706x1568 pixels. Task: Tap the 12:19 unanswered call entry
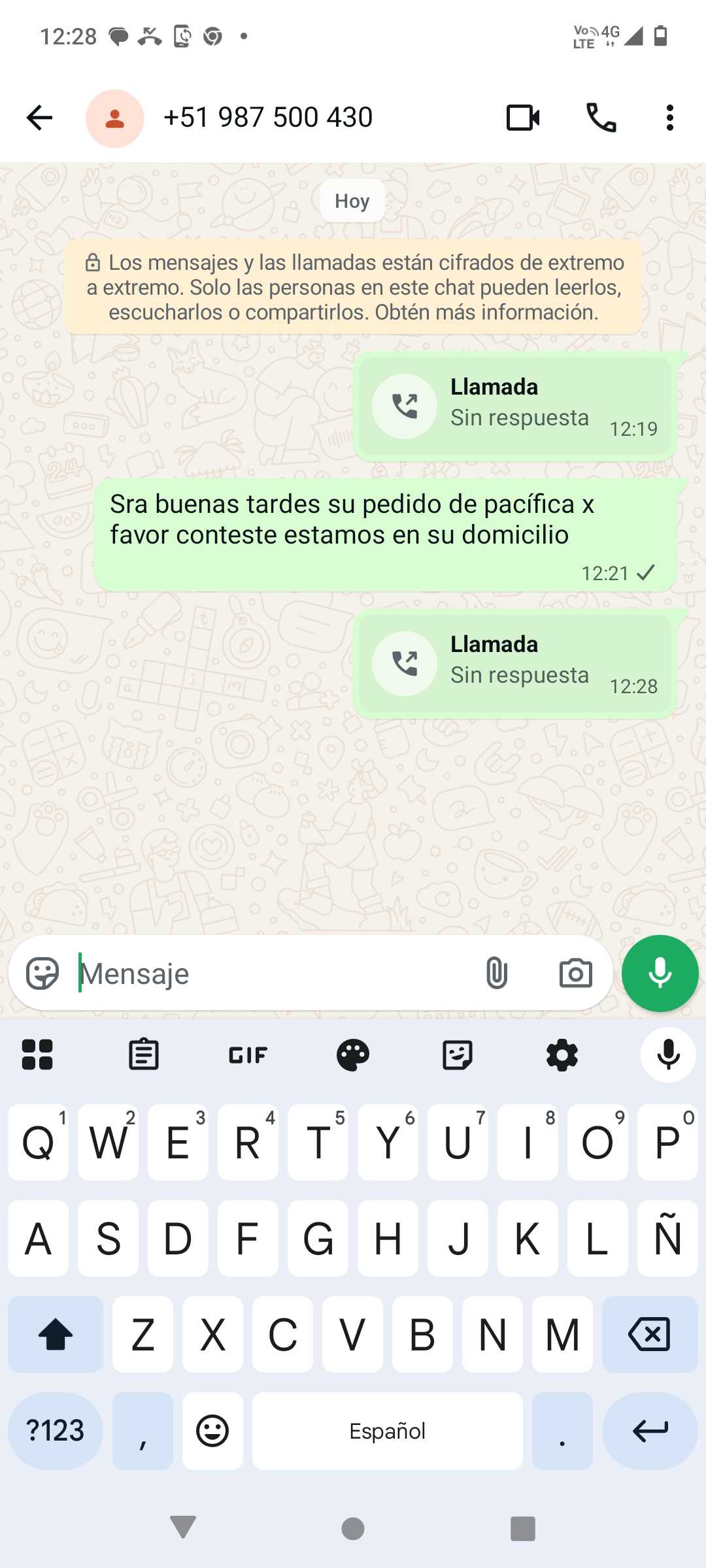point(515,406)
